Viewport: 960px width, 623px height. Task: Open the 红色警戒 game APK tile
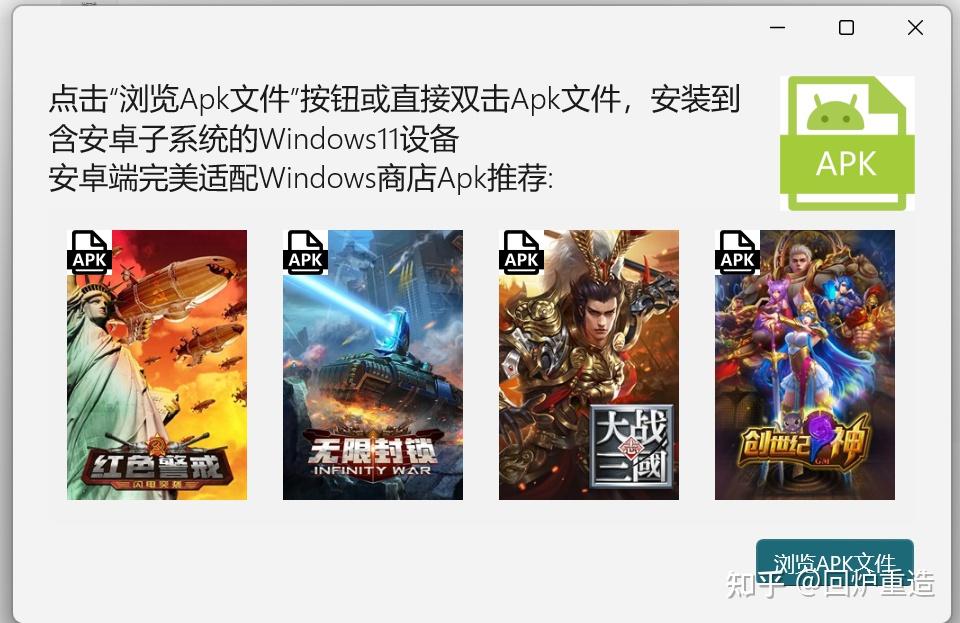coord(157,365)
